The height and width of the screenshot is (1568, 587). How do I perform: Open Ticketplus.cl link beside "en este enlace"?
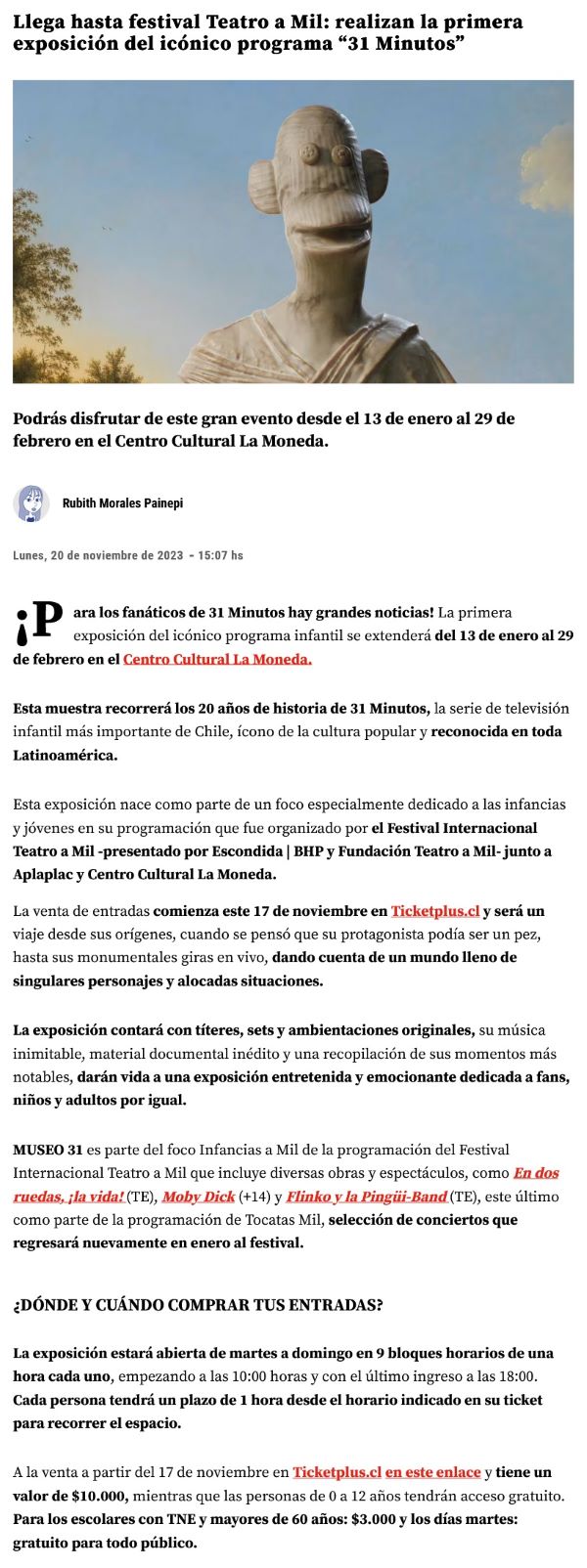click(x=337, y=1472)
